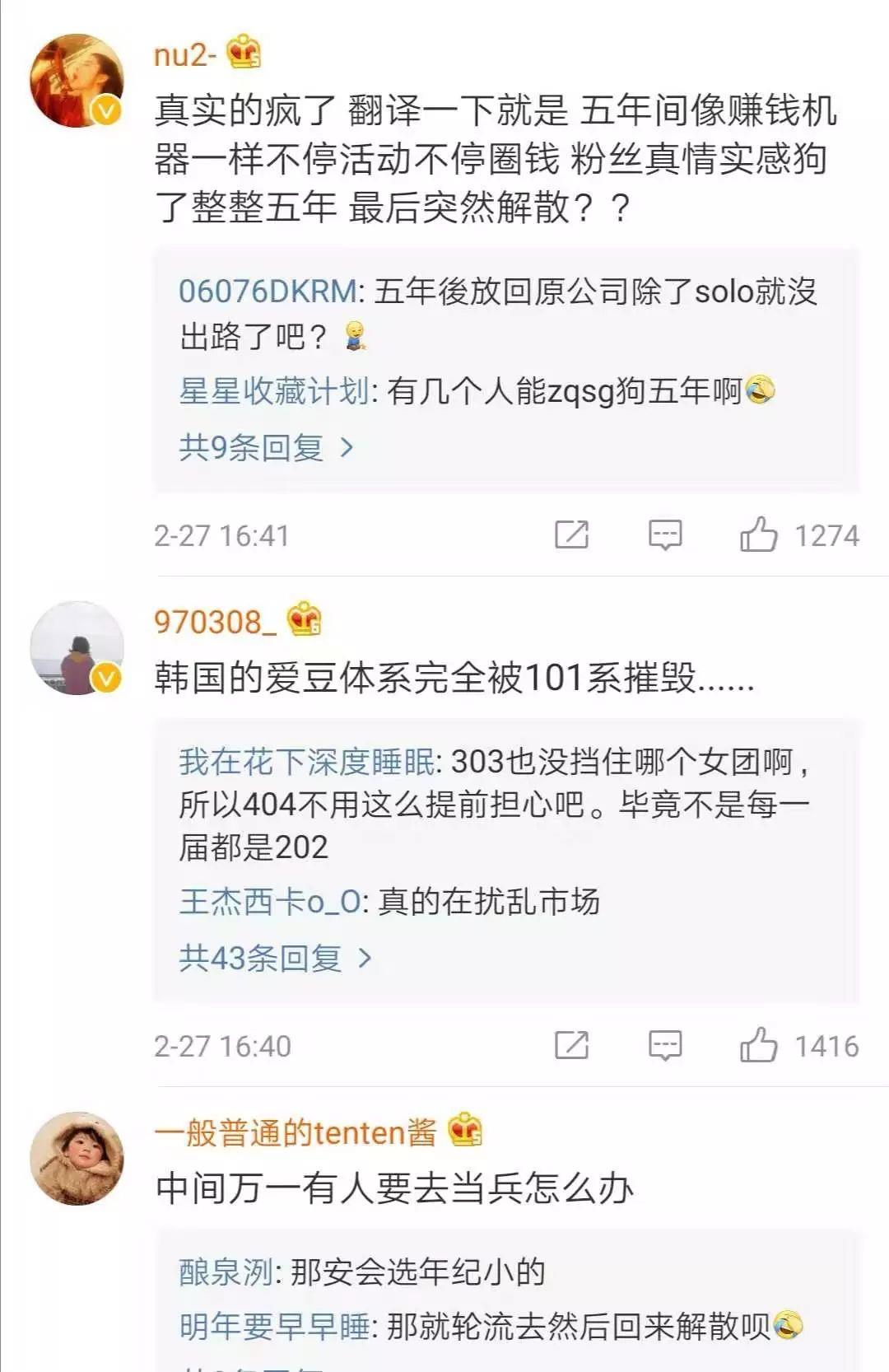Expand the 共43条回复 replies thread
Viewport: 889px width, 1372px height.
pos(275,958)
